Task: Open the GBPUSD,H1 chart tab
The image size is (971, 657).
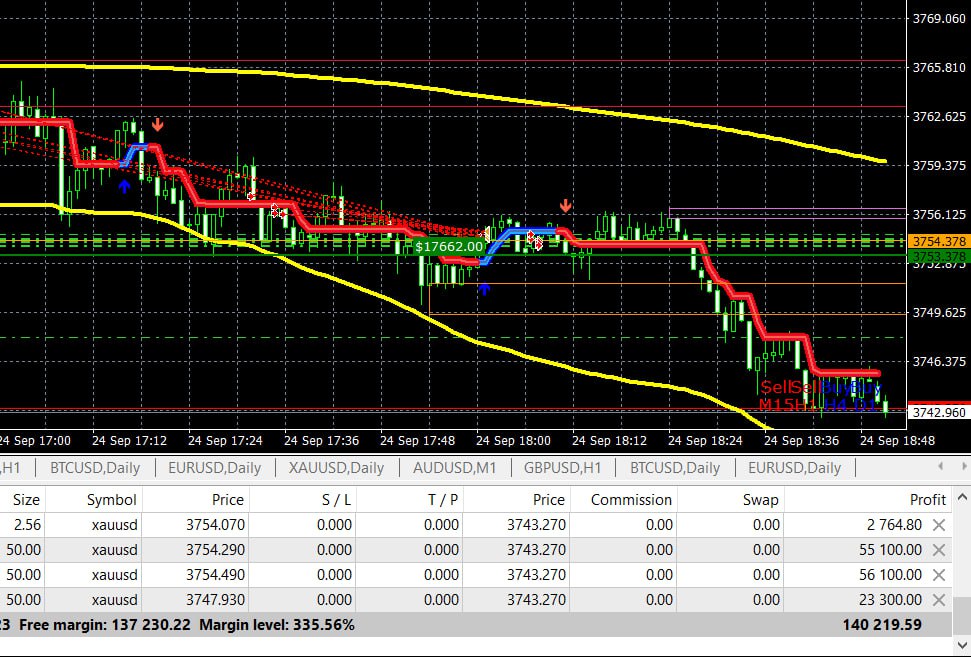Action: pos(562,467)
